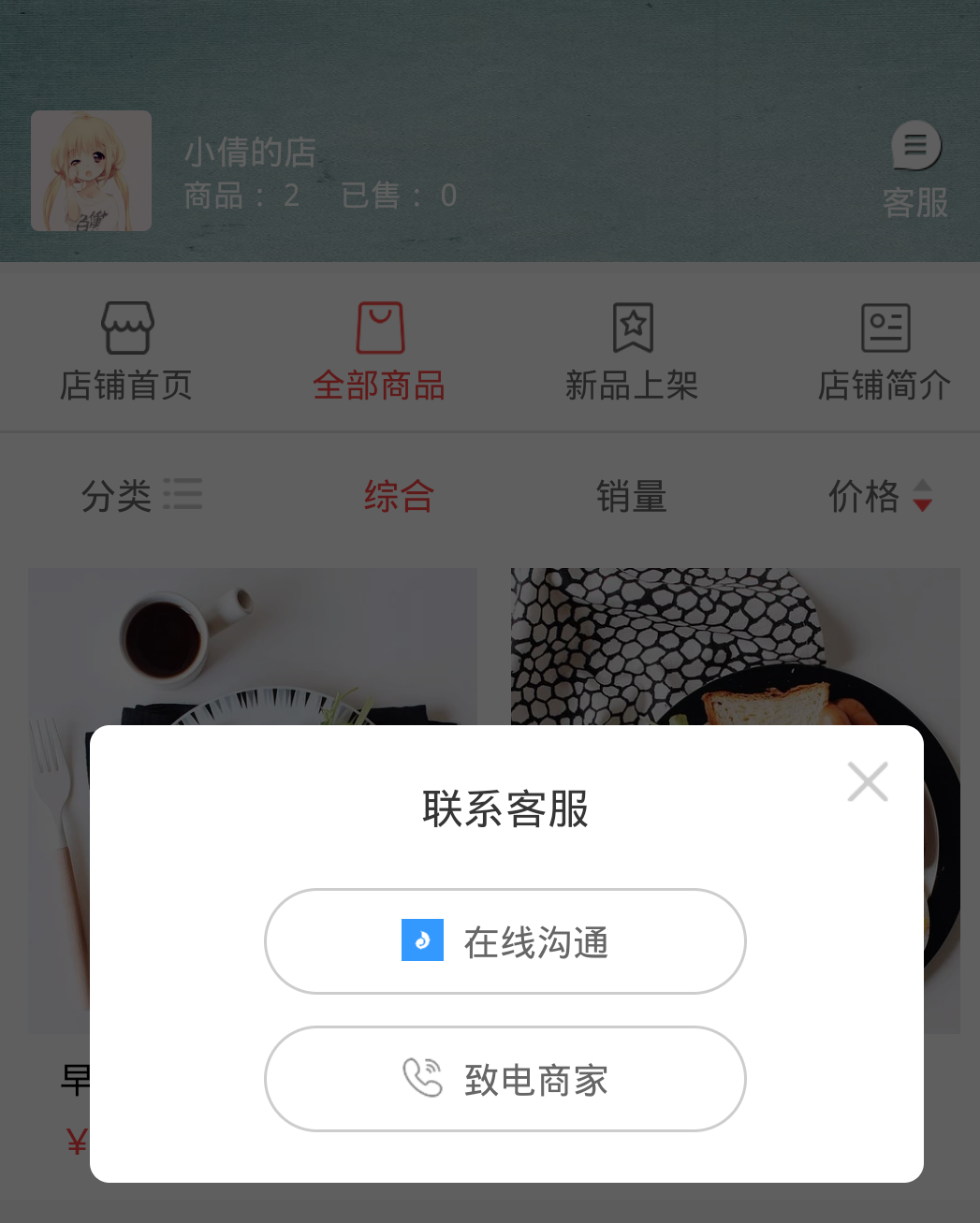Close the 联系客服 dialog
The width and height of the screenshot is (980, 1223).
[x=867, y=781]
